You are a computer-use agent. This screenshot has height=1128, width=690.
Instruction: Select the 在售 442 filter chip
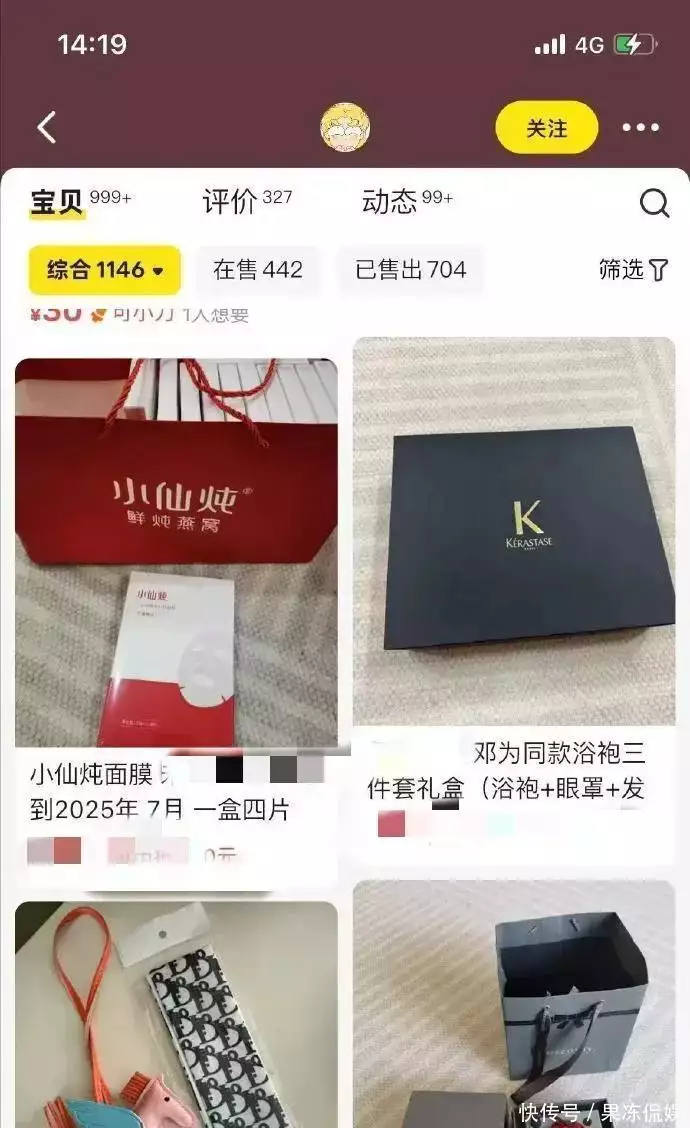pyautogui.click(x=258, y=270)
